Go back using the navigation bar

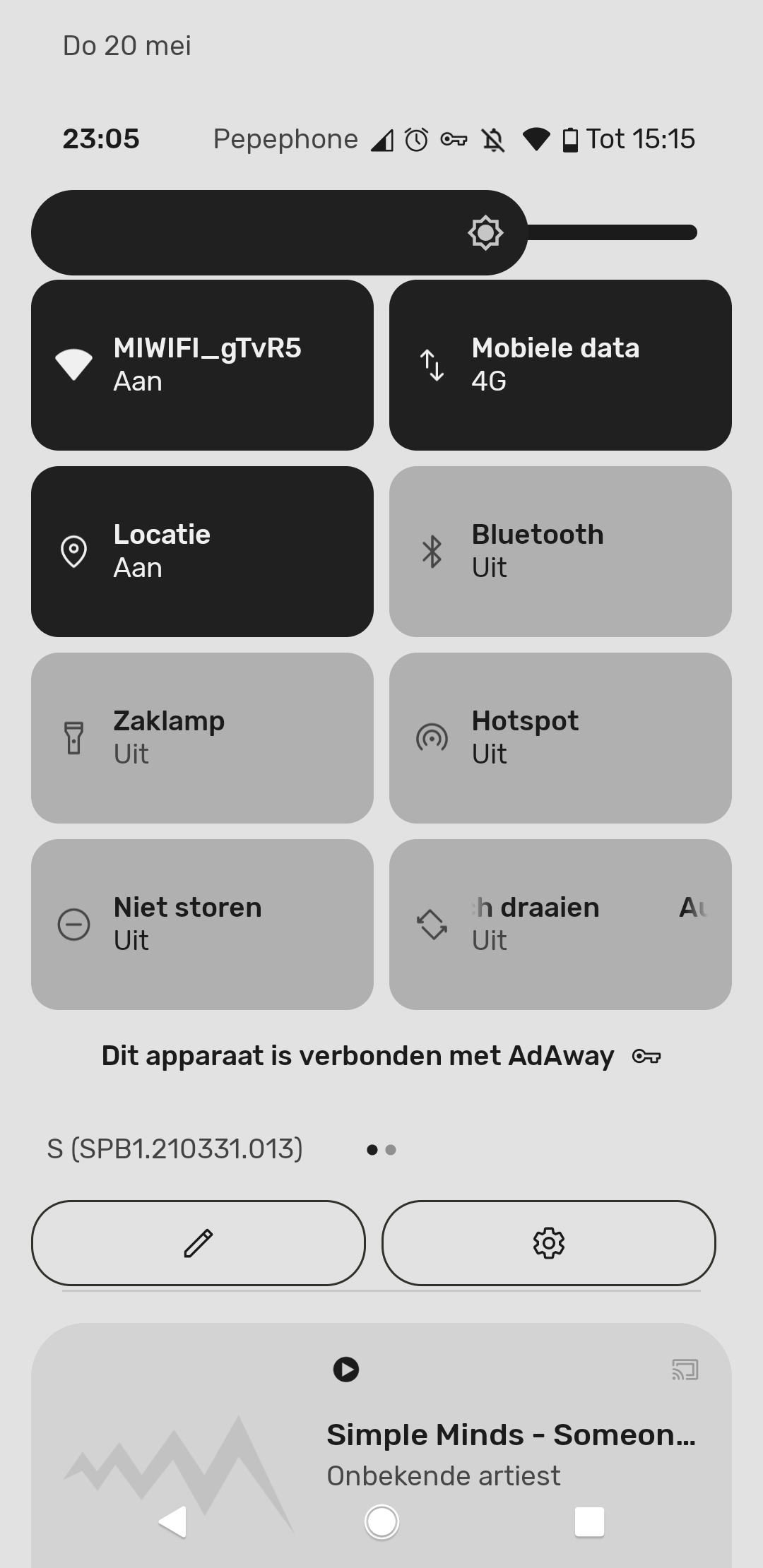173,1521
